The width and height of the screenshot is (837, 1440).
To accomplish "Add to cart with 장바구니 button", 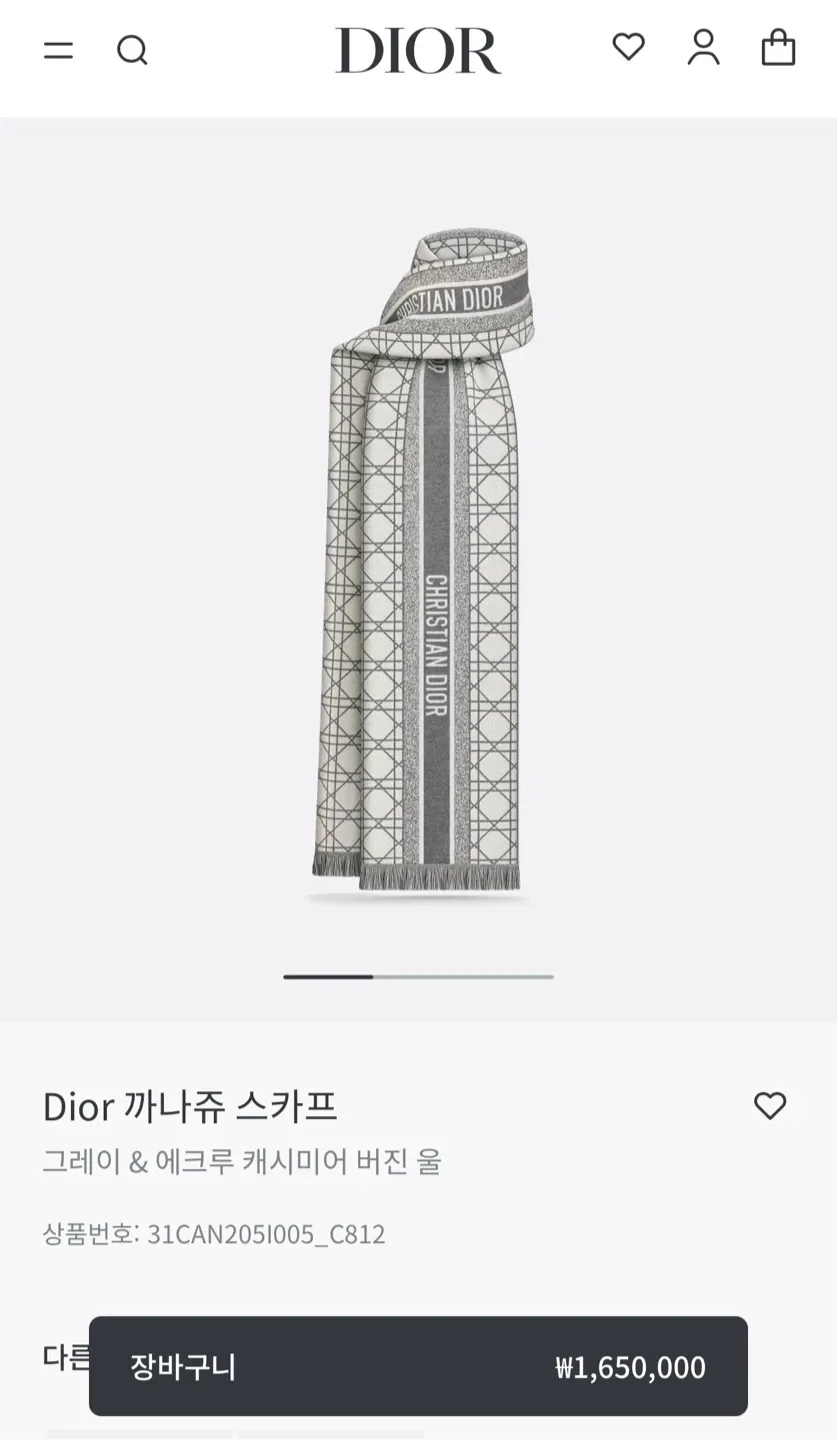I will click(418, 1366).
